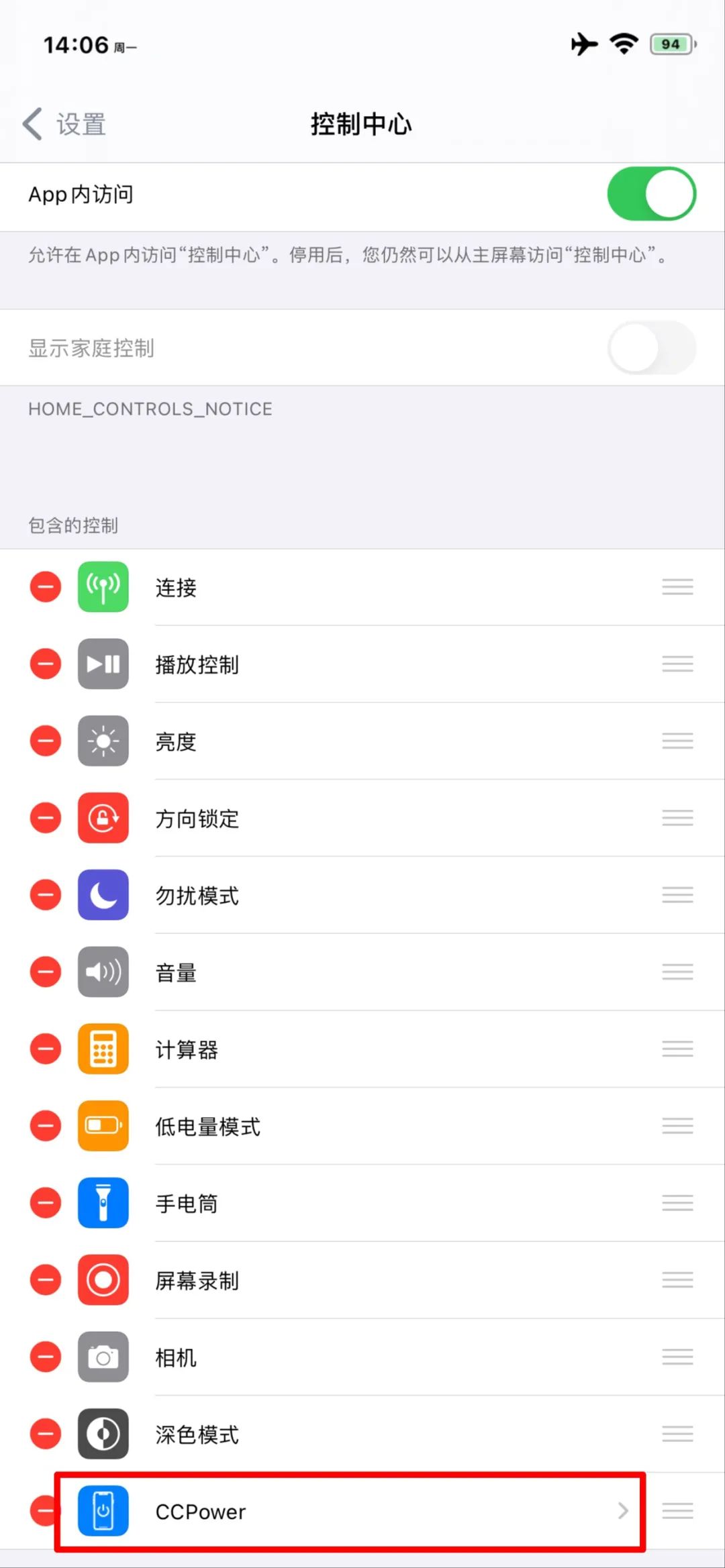Tap the red remove button beside 音量
This screenshot has width=725, height=1568.
[45, 972]
